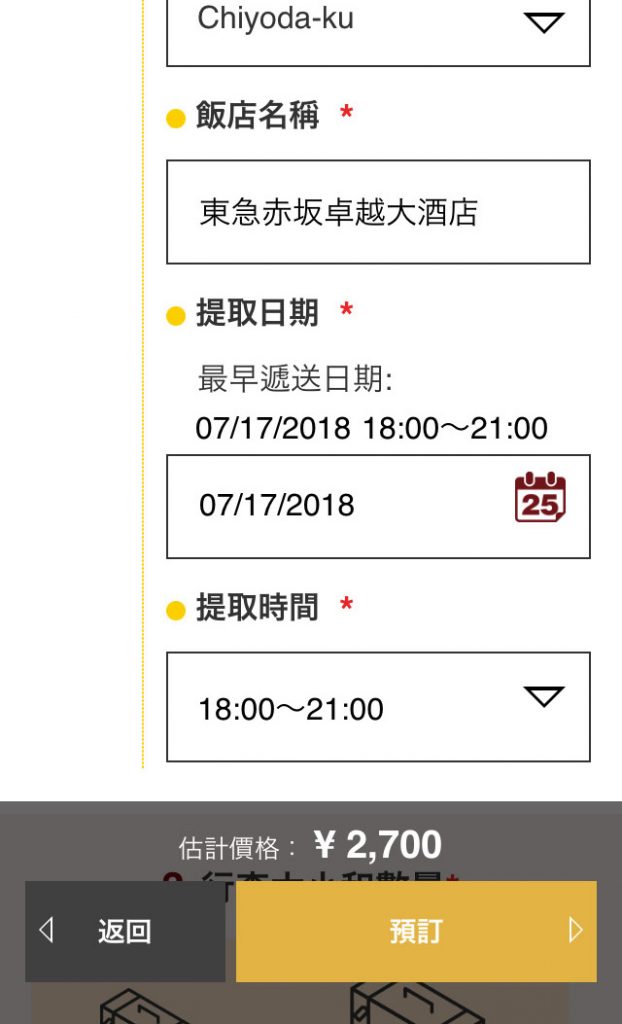Expand the 18:00～21:00 pickup time dropdown
The image size is (622, 1024).
tap(378, 707)
